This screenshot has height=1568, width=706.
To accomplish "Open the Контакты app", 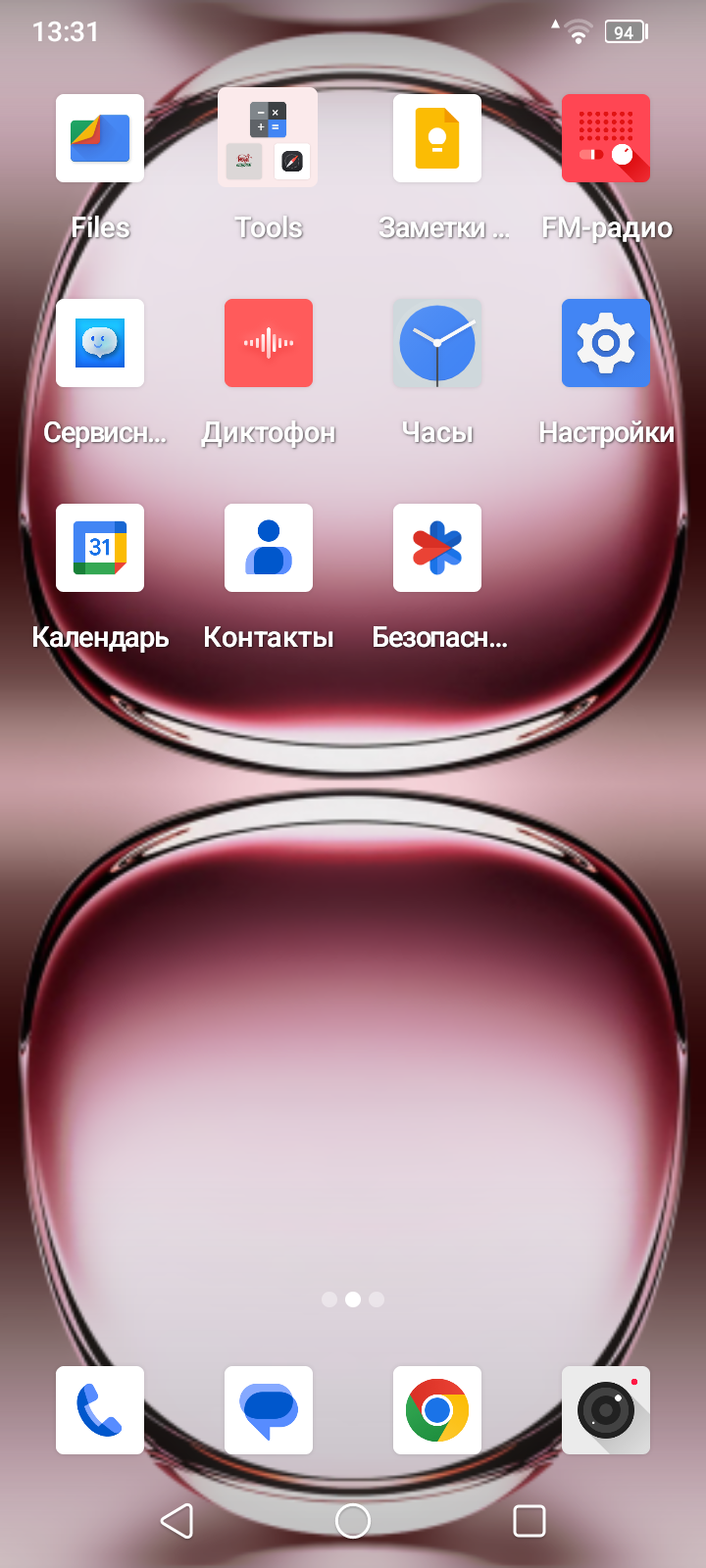I will coord(269,548).
